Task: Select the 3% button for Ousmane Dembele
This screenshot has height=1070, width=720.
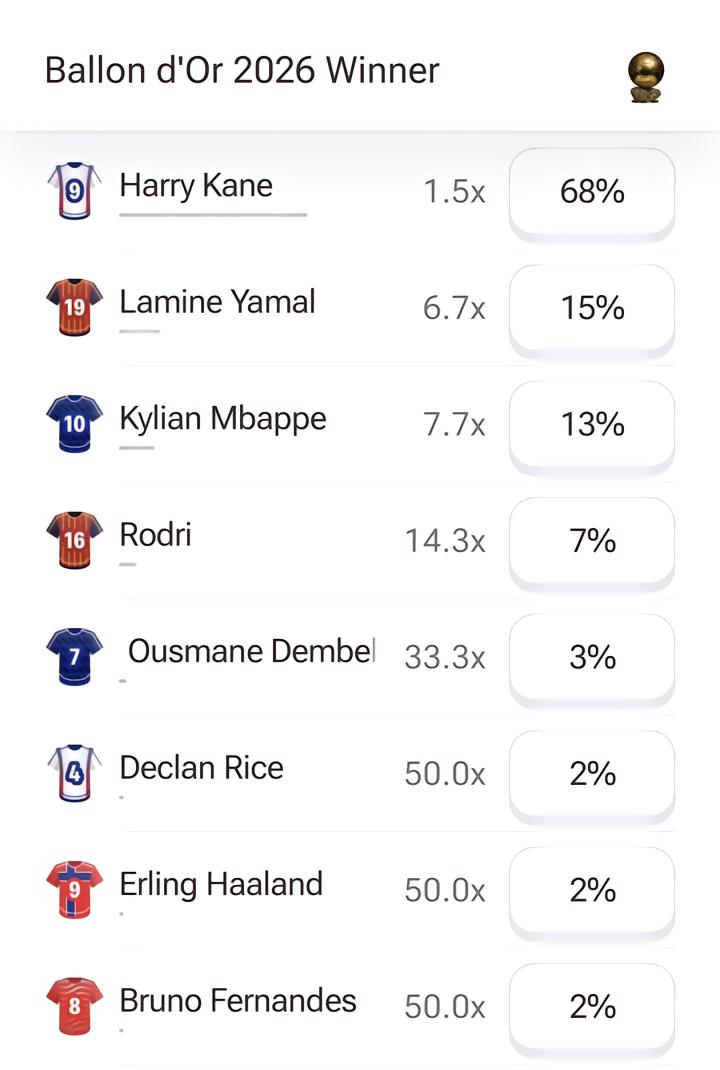Action: click(x=592, y=658)
